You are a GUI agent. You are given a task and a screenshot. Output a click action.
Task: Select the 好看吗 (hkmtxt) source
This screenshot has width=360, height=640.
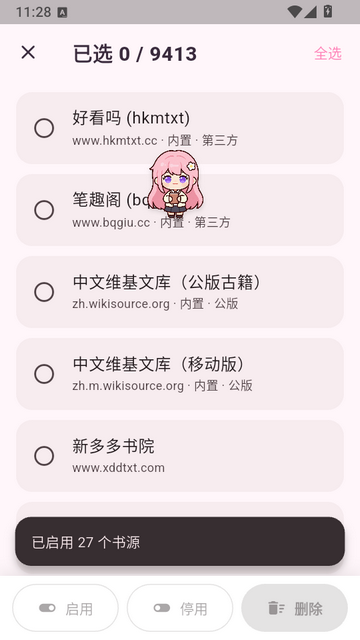coord(180,128)
